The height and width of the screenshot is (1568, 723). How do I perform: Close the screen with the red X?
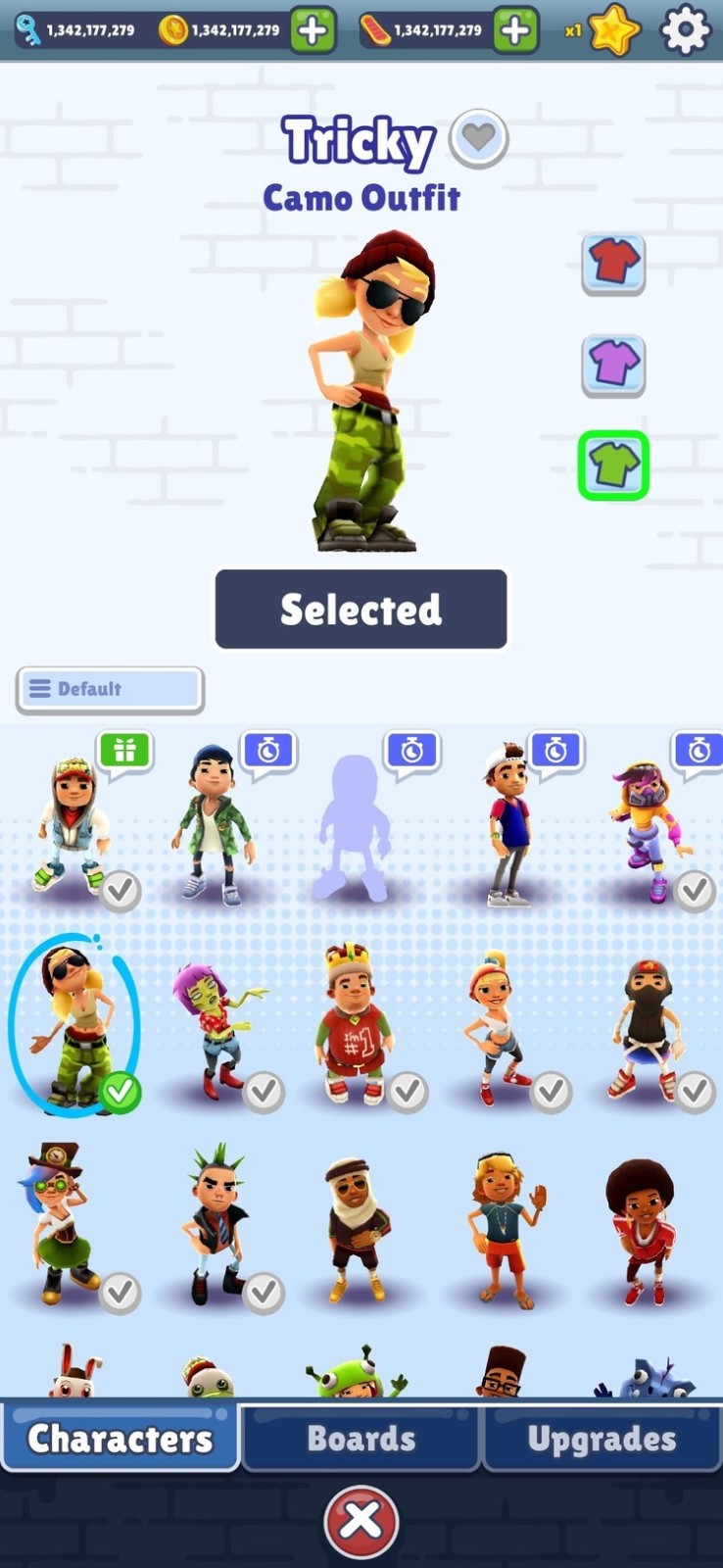361,1522
